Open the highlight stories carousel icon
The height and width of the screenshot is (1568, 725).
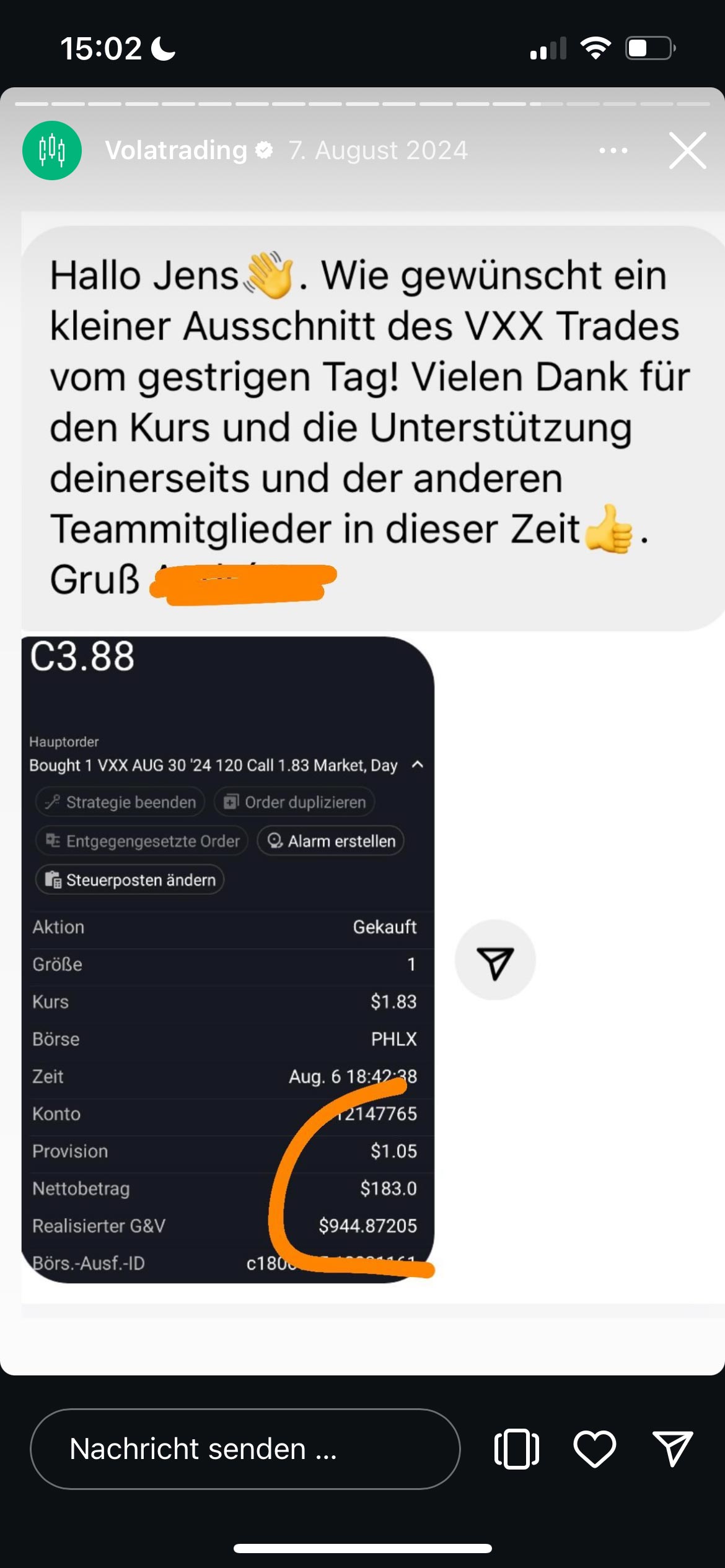pos(517,1449)
